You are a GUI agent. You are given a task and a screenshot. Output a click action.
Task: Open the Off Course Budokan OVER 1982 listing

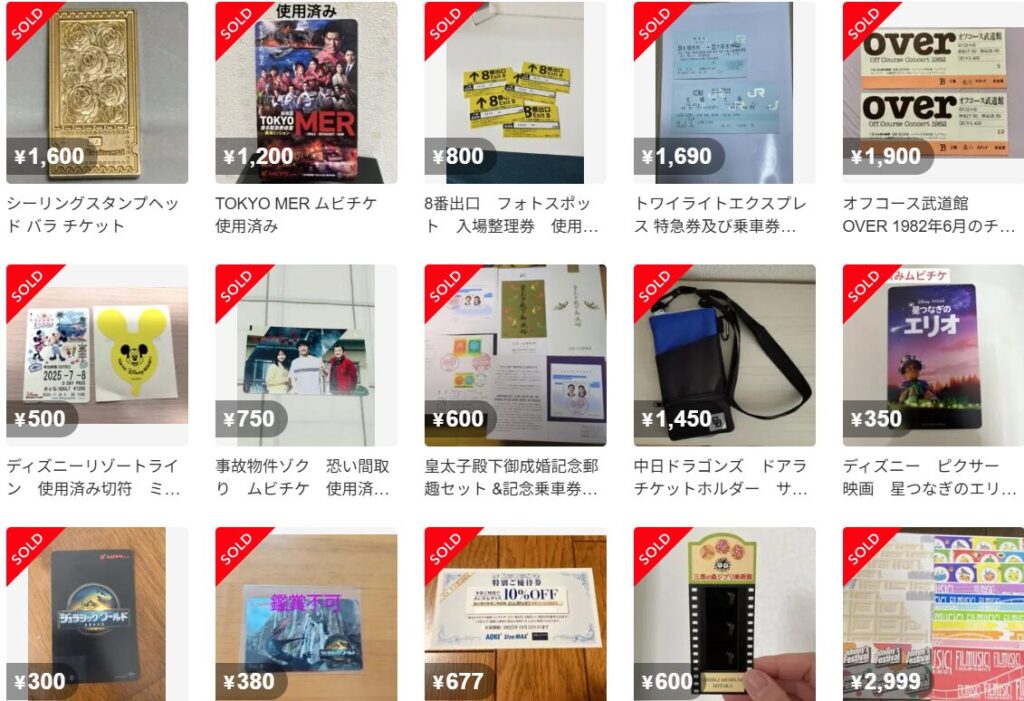click(933, 93)
